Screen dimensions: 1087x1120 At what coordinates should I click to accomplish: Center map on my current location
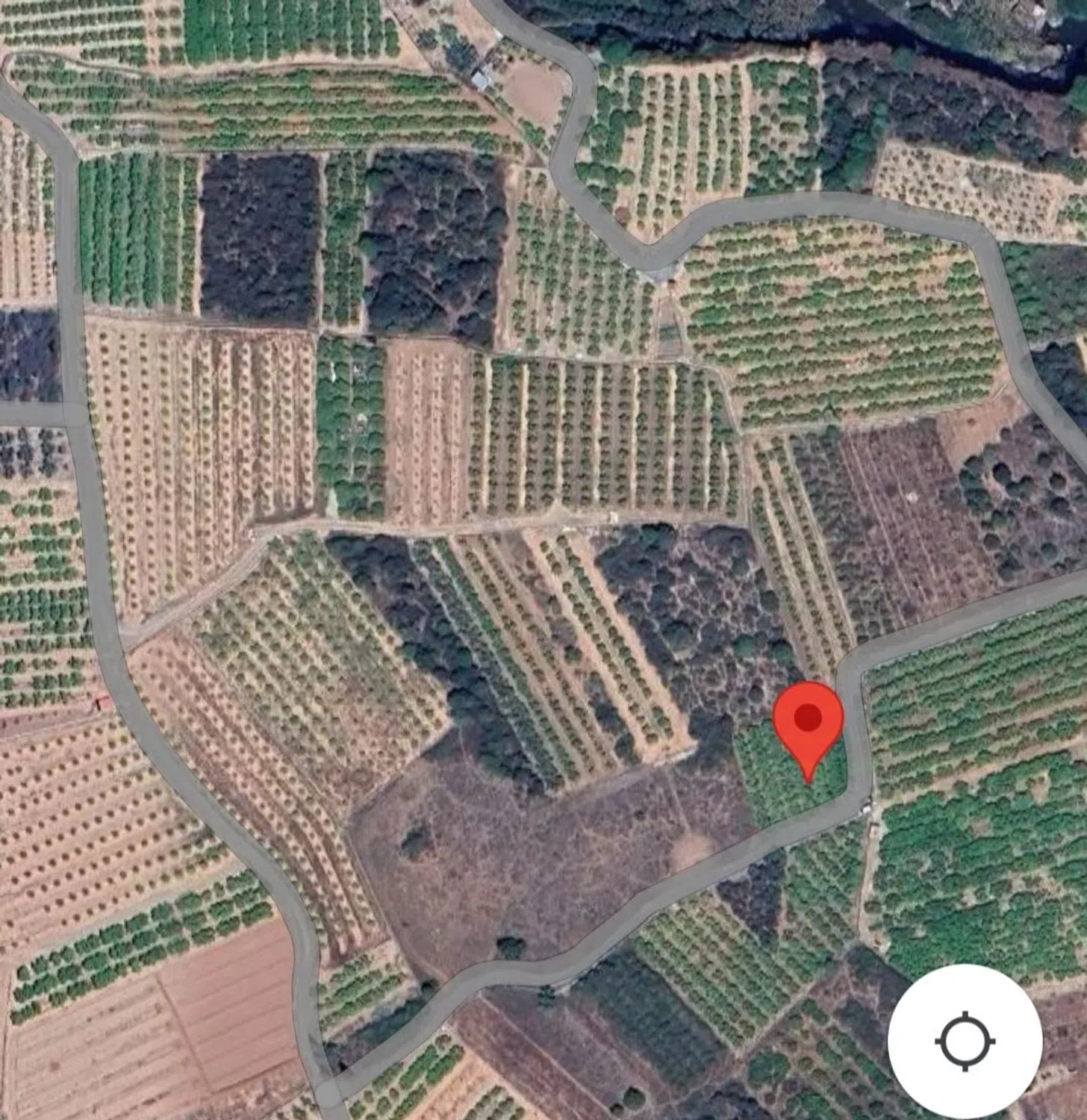coord(965,1040)
